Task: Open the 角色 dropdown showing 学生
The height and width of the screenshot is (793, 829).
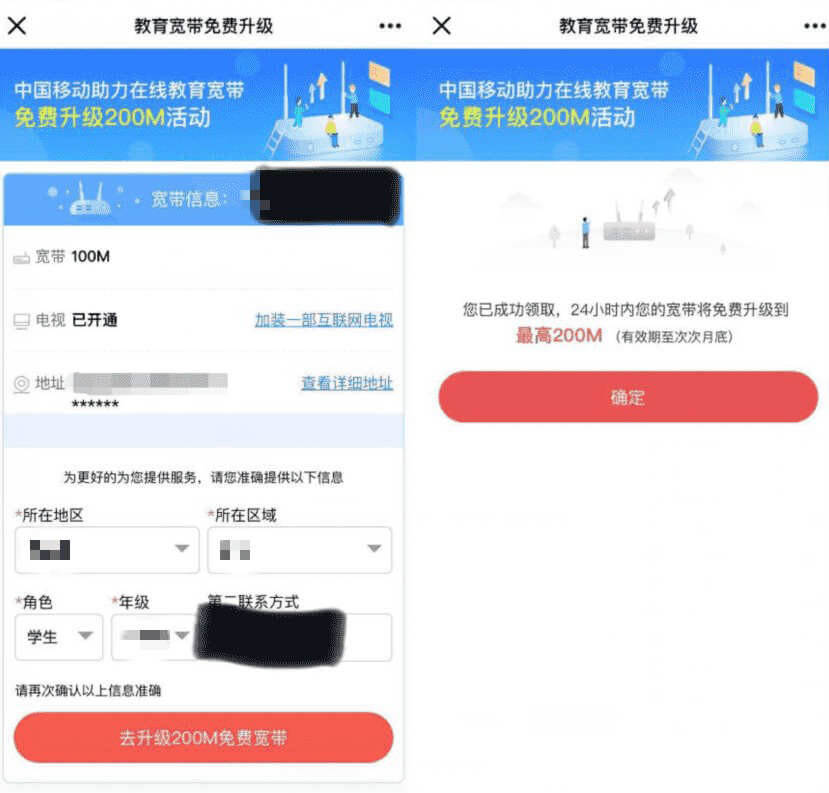Action: click(59, 636)
